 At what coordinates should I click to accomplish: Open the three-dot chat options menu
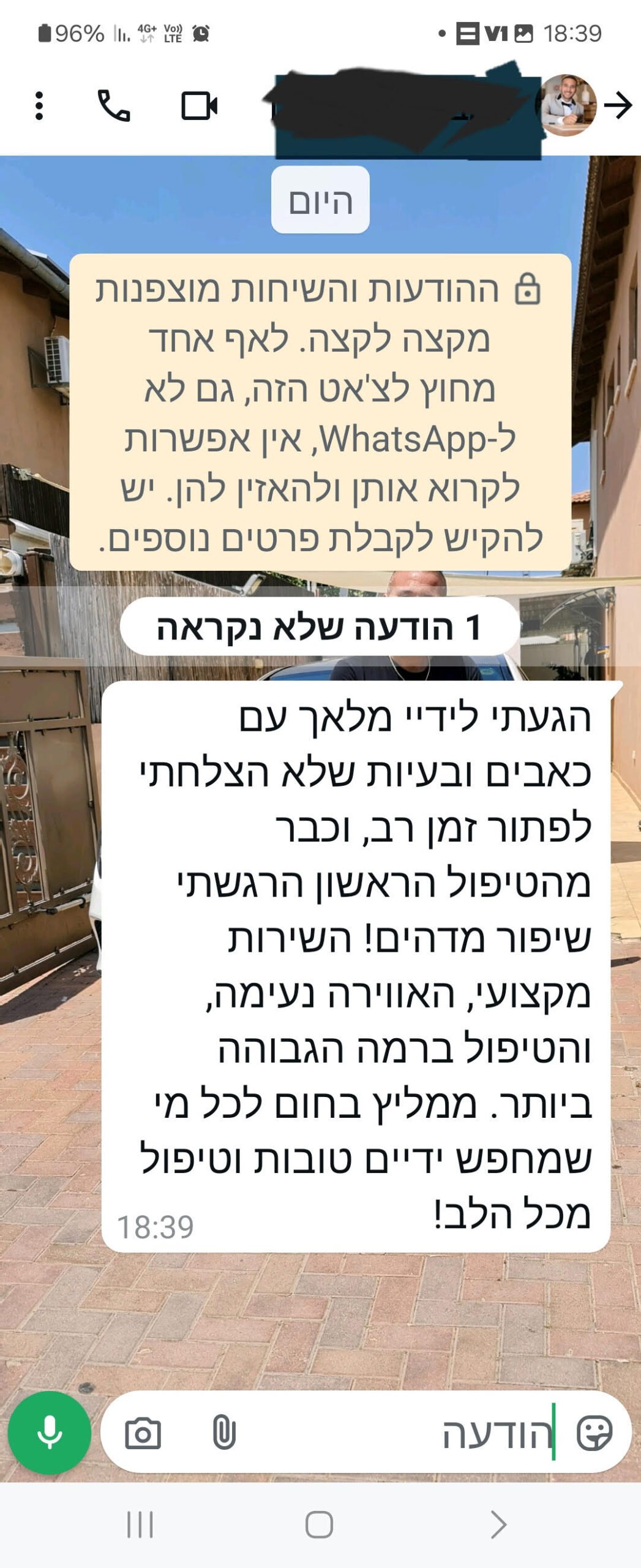[39, 106]
